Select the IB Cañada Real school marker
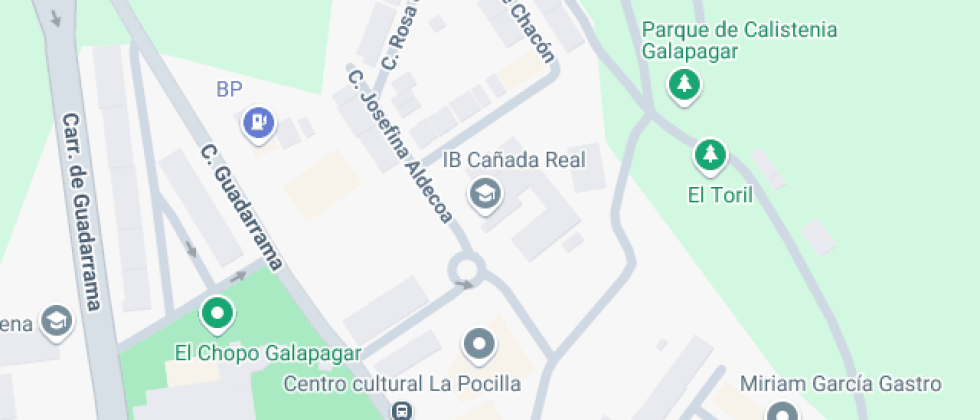 [485, 193]
